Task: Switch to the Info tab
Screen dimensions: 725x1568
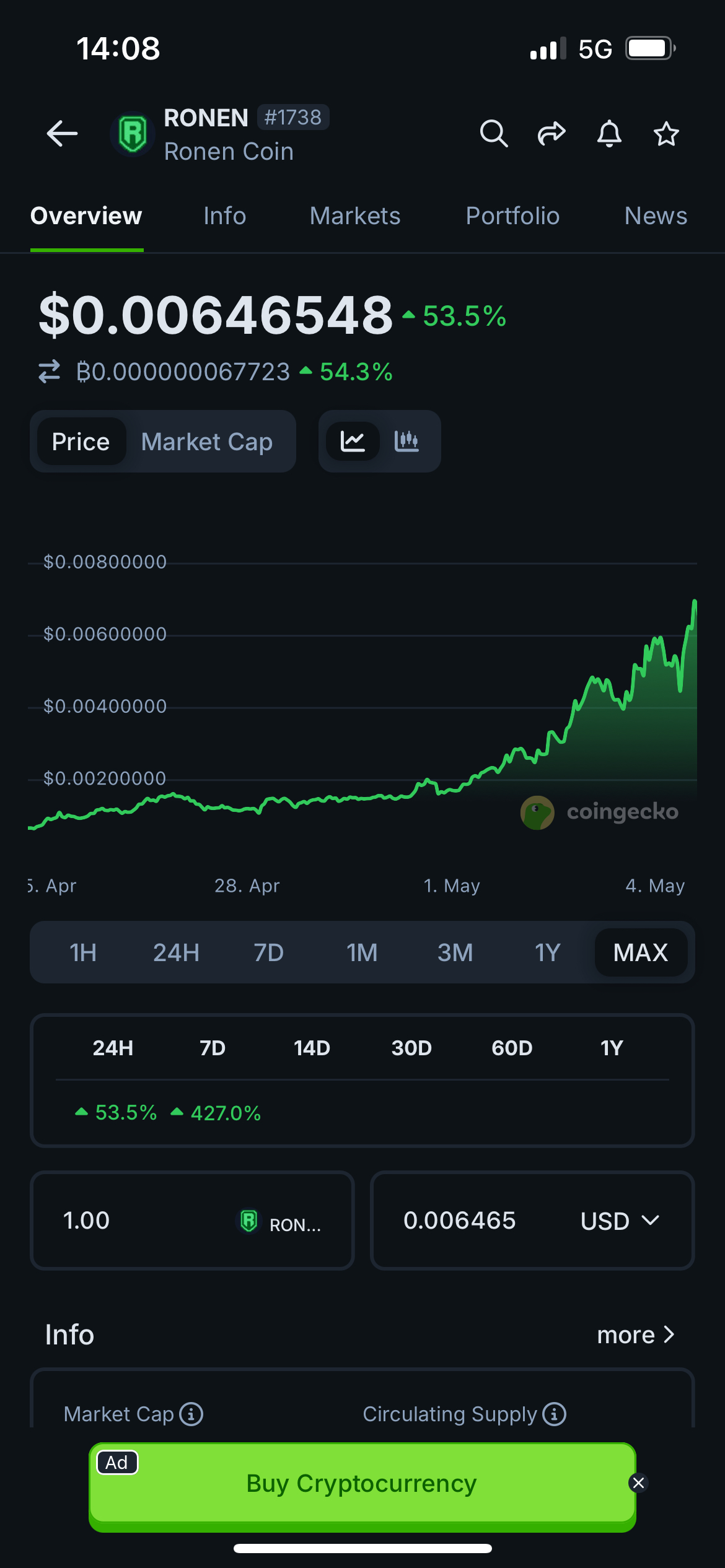Action: click(x=224, y=216)
